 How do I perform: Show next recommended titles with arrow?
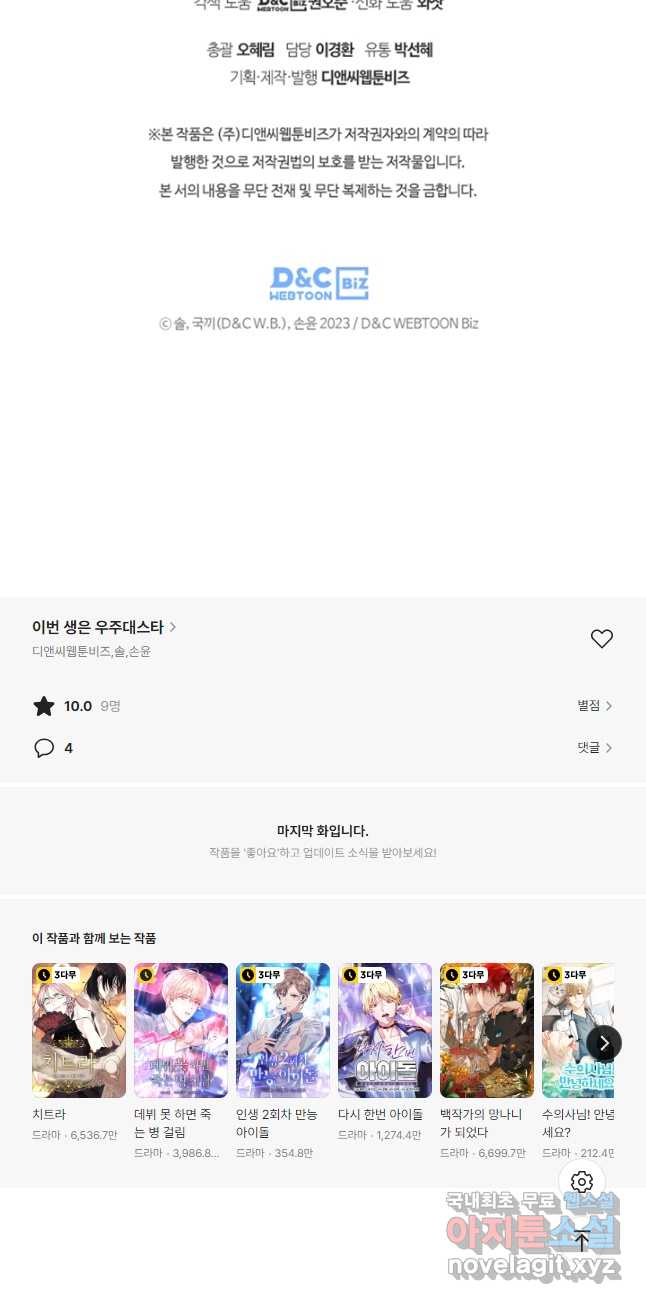(604, 1044)
